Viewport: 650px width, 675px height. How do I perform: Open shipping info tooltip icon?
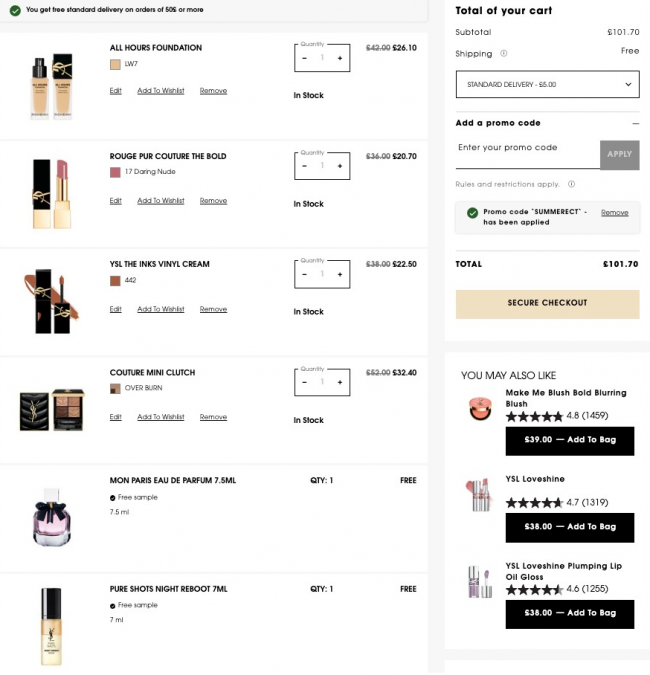click(503, 53)
